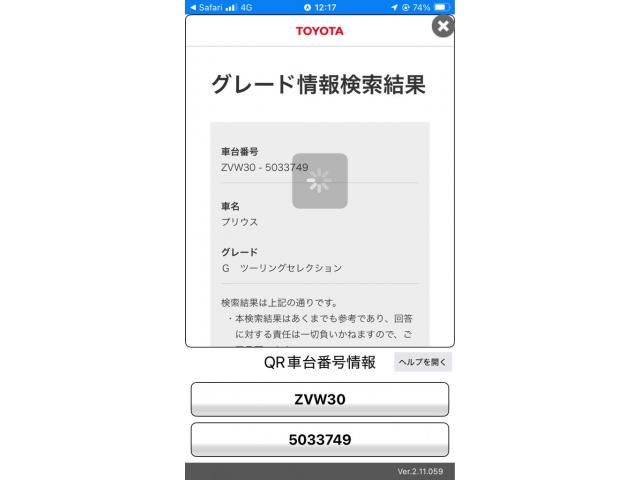This screenshot has height=480, width=640.
Task: Close the grade information popup
Action: (442, 26)
